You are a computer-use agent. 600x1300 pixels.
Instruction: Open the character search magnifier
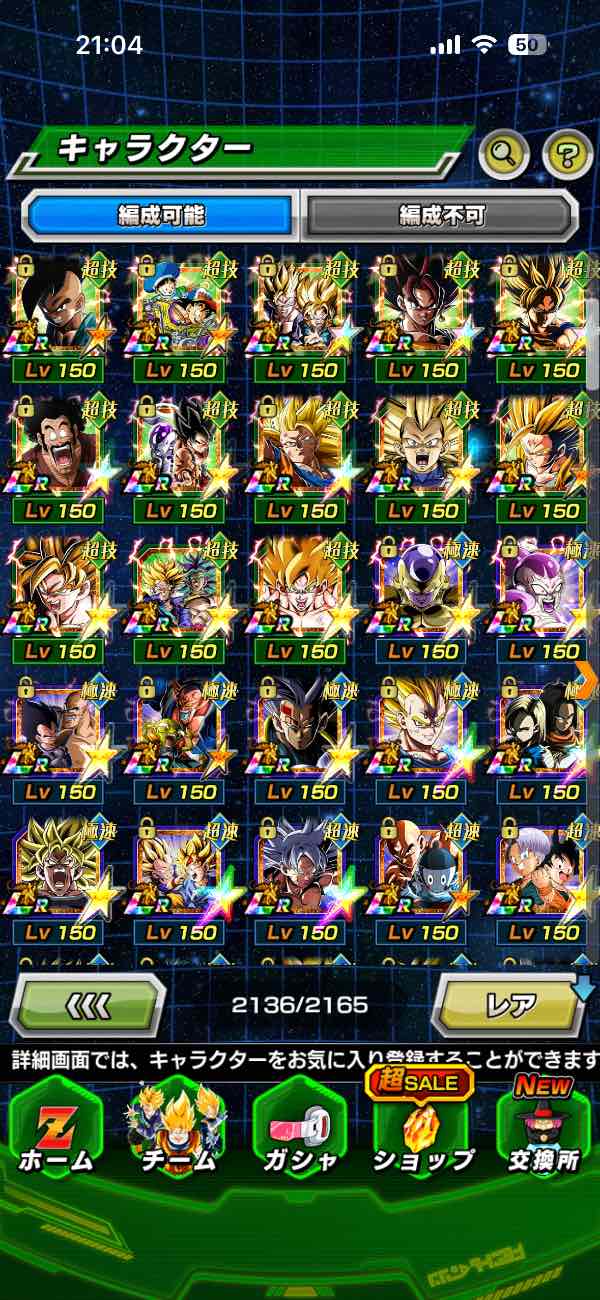[504, 153]
